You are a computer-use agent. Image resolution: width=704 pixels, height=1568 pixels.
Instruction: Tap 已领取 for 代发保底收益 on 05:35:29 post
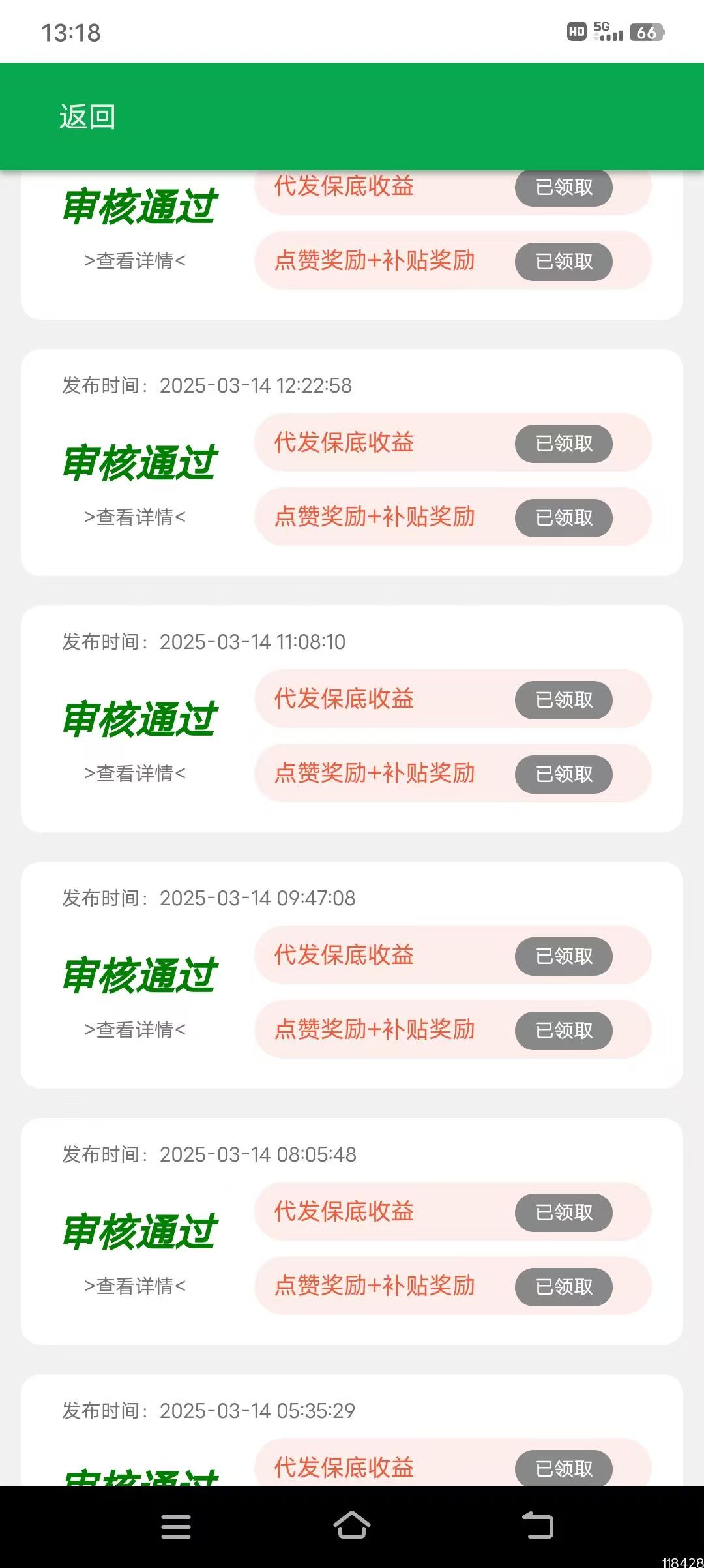pos(564,1468)
